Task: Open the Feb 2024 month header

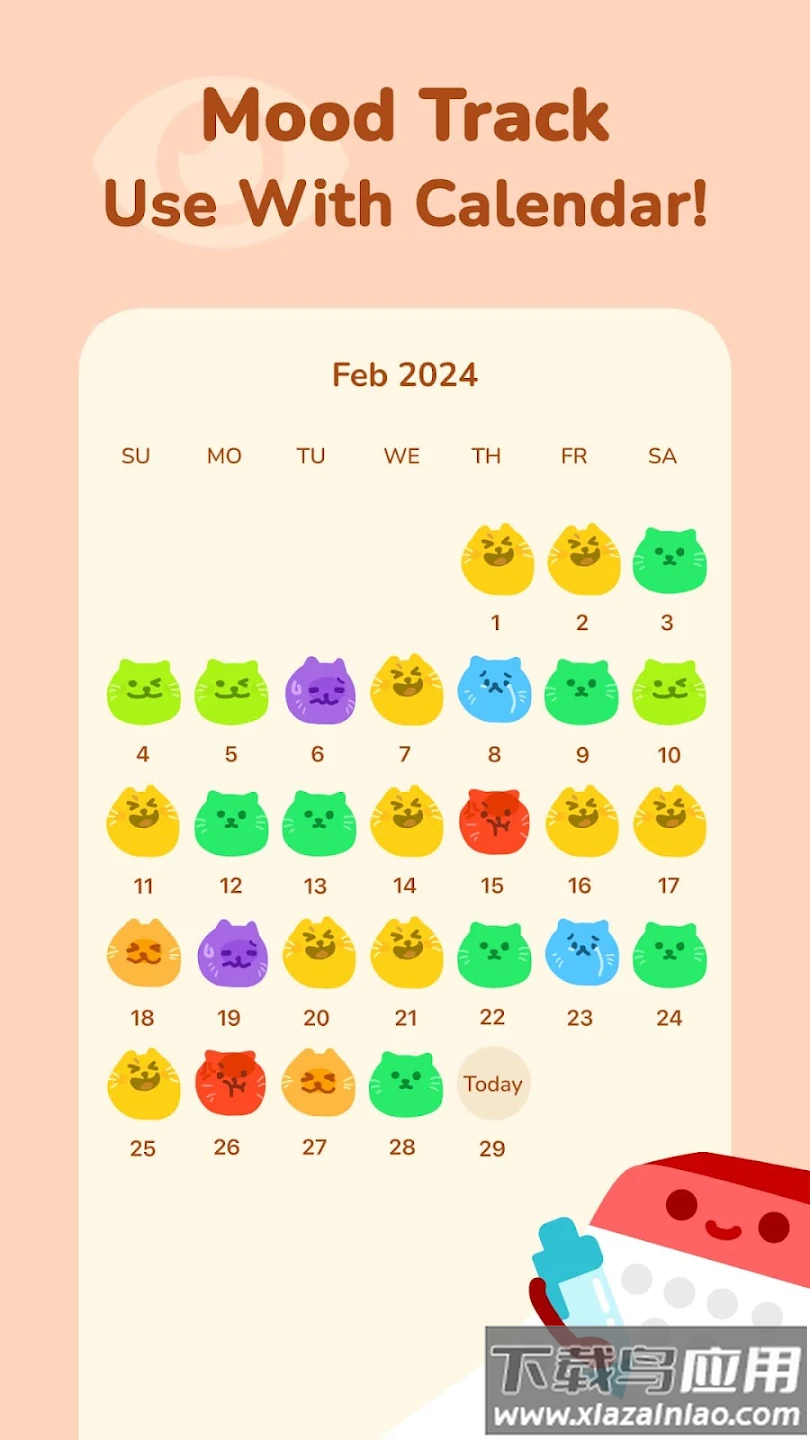Action: click(x=404, y=375)
